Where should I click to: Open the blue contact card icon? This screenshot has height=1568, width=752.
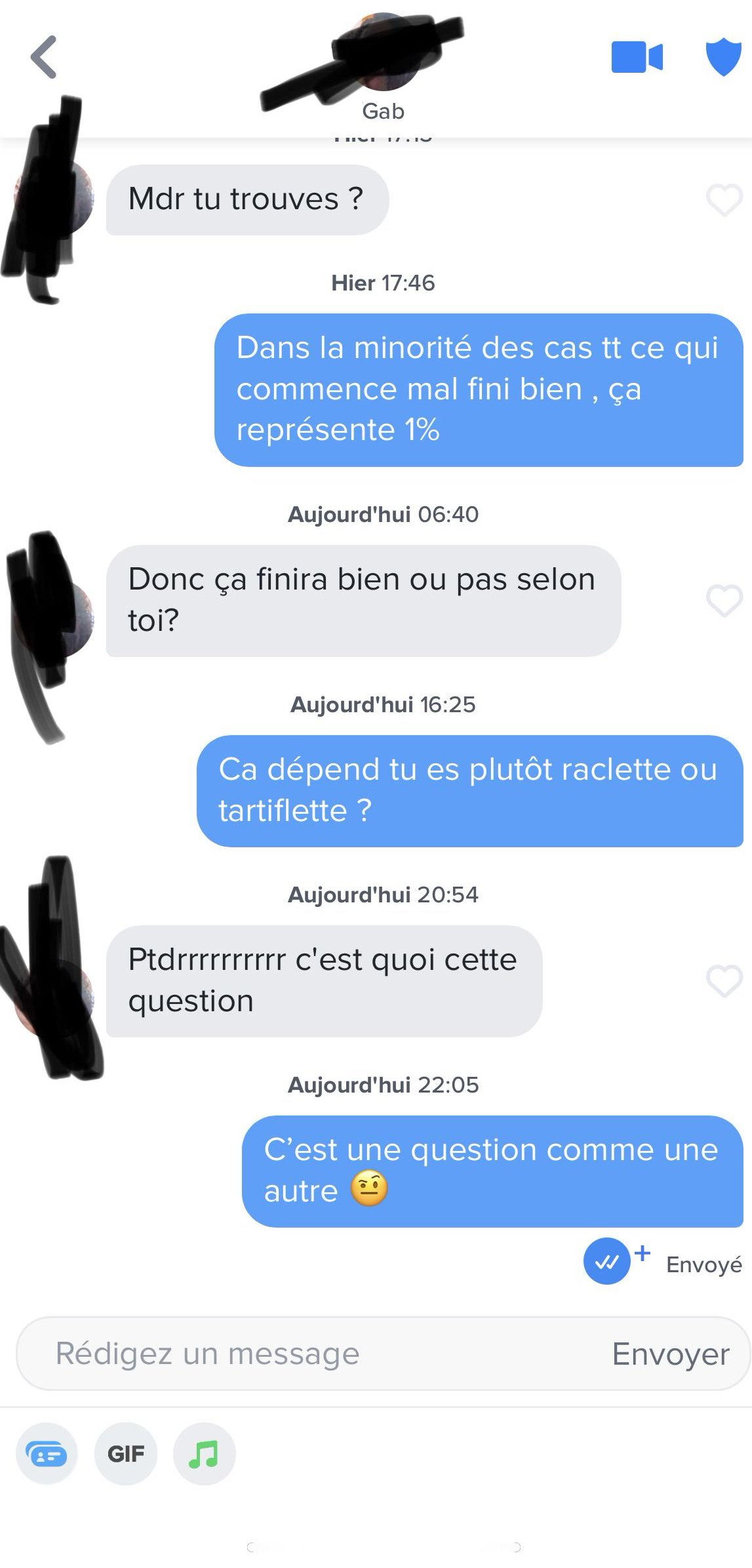(x=47, y=1453)
